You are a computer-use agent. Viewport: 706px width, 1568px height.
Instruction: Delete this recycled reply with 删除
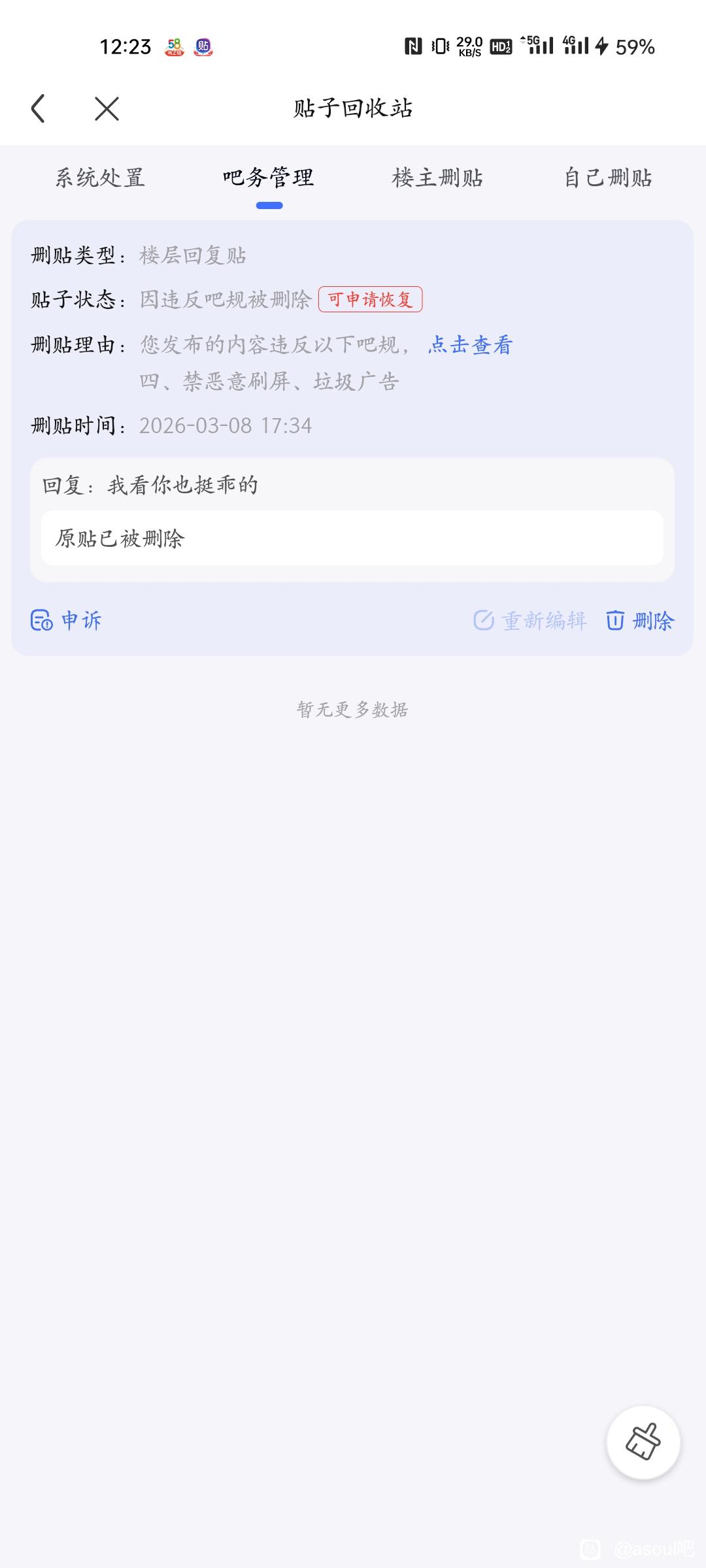tap(640, 620)
